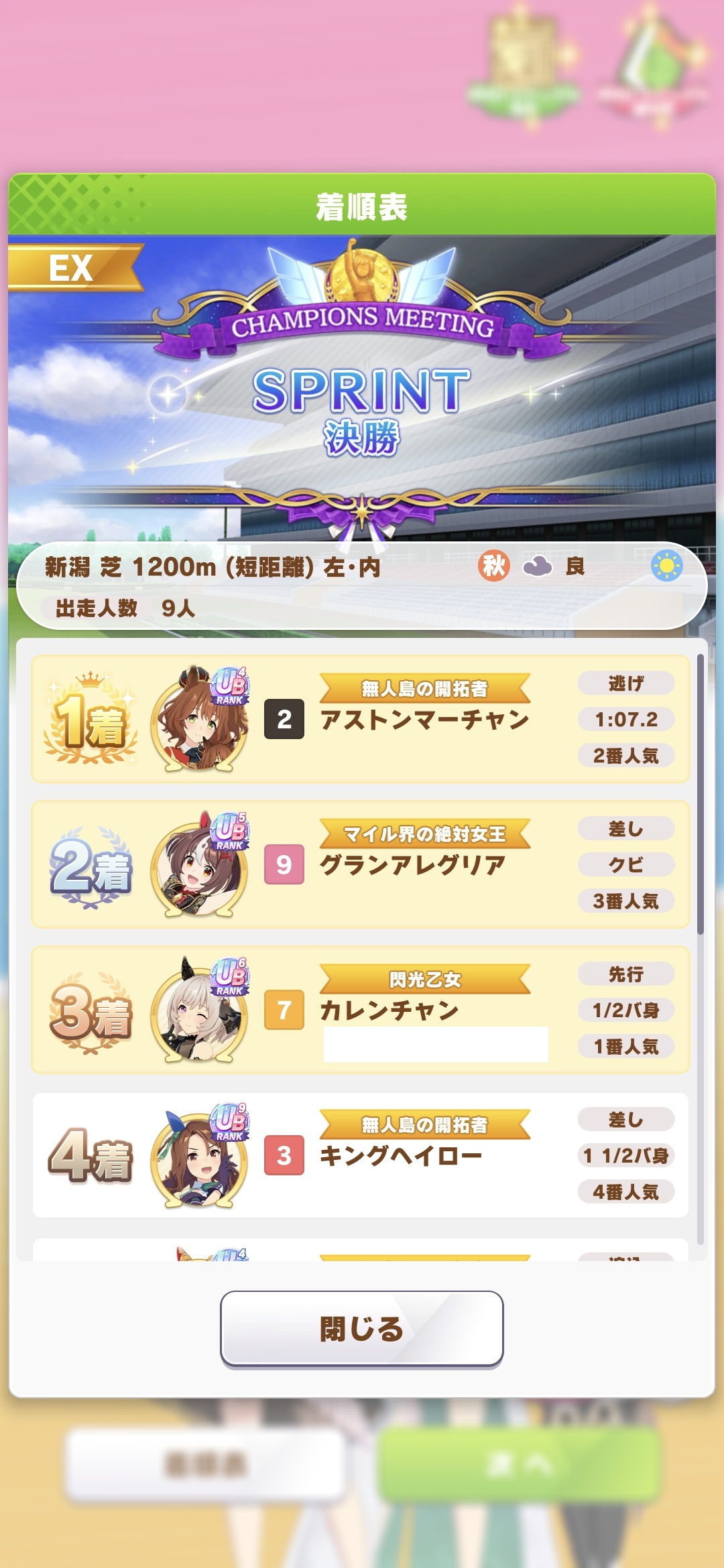The image size is (724, 1568).
Task: Open キングヘイロー's fourth place result row
Action: point(361,1155)
